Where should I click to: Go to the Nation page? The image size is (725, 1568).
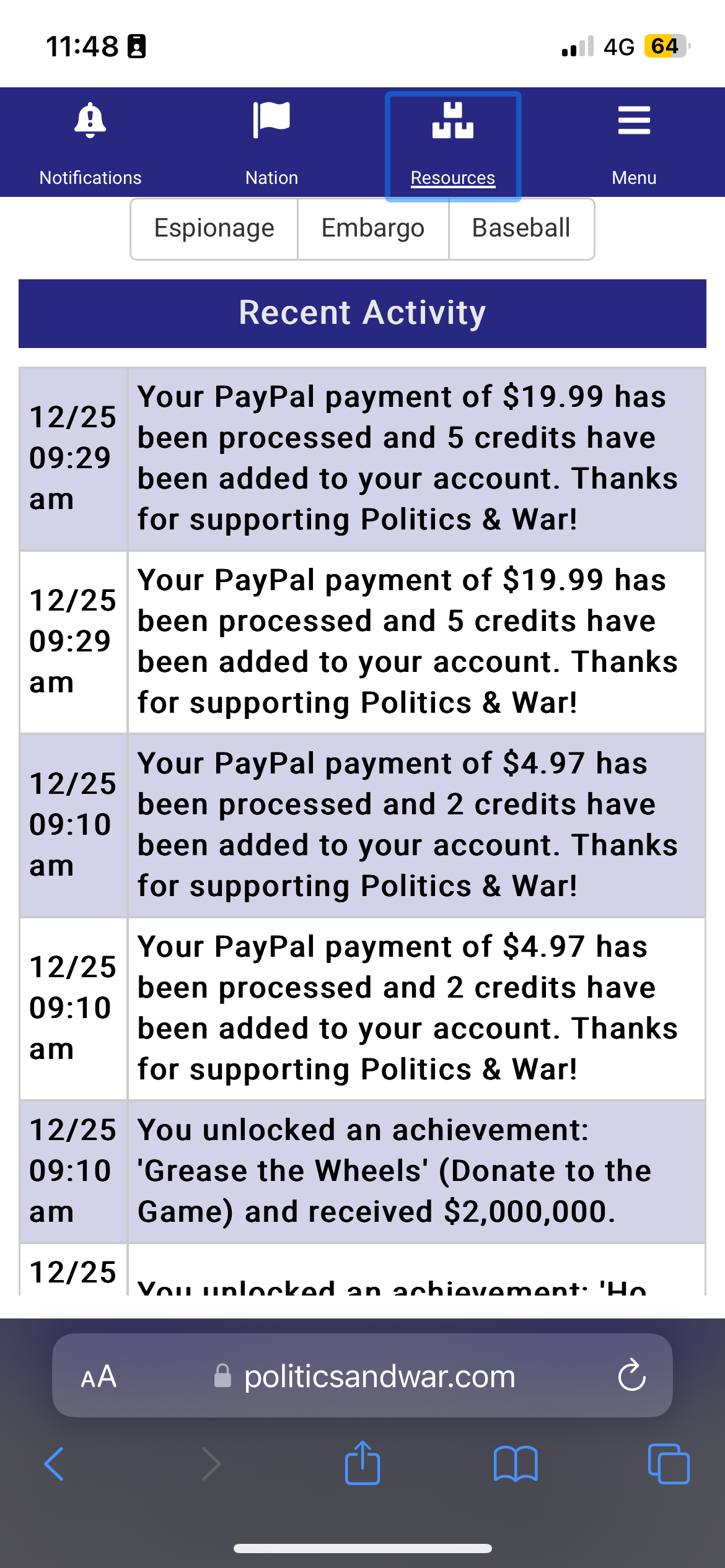(x=271, y=144)
